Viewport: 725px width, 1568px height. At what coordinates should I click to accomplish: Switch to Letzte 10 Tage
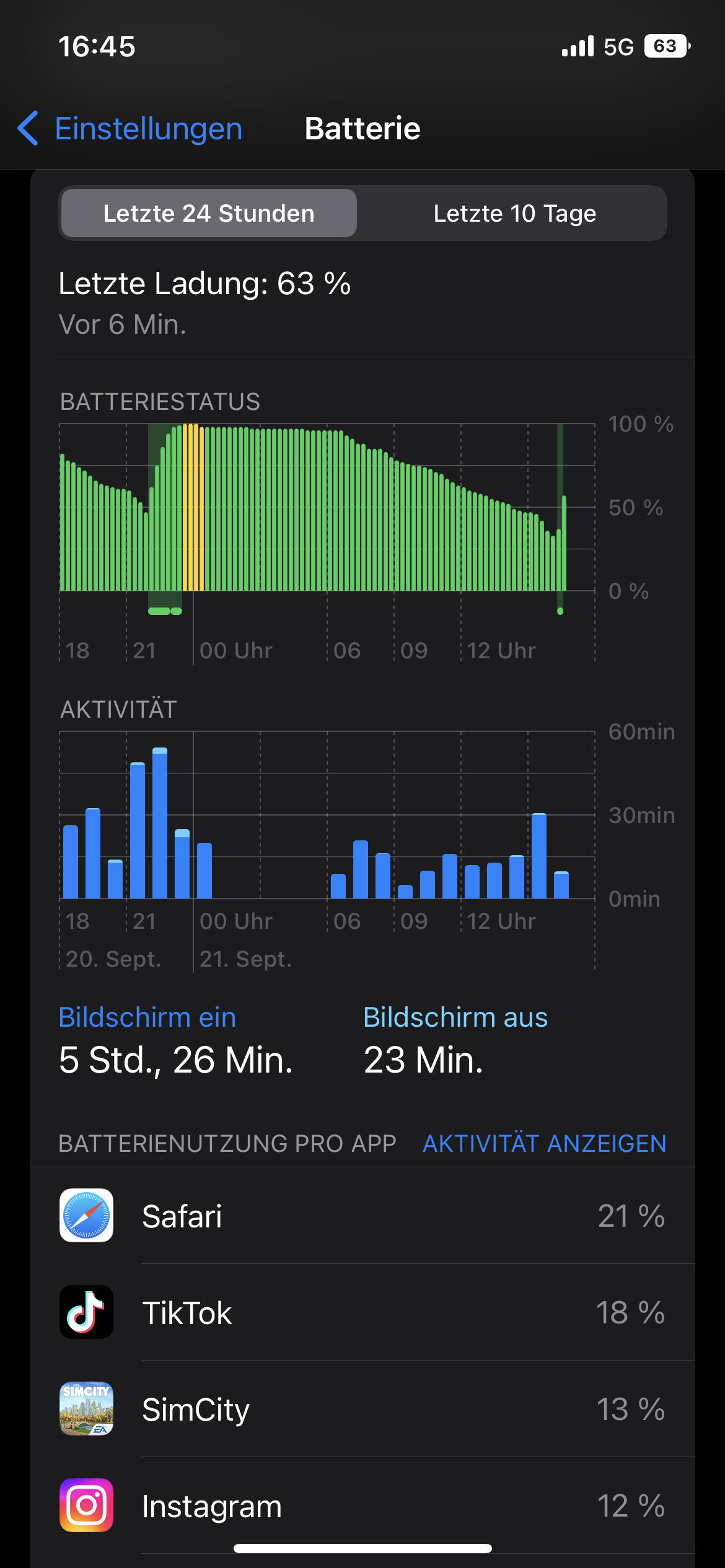[x=514, y=214]
